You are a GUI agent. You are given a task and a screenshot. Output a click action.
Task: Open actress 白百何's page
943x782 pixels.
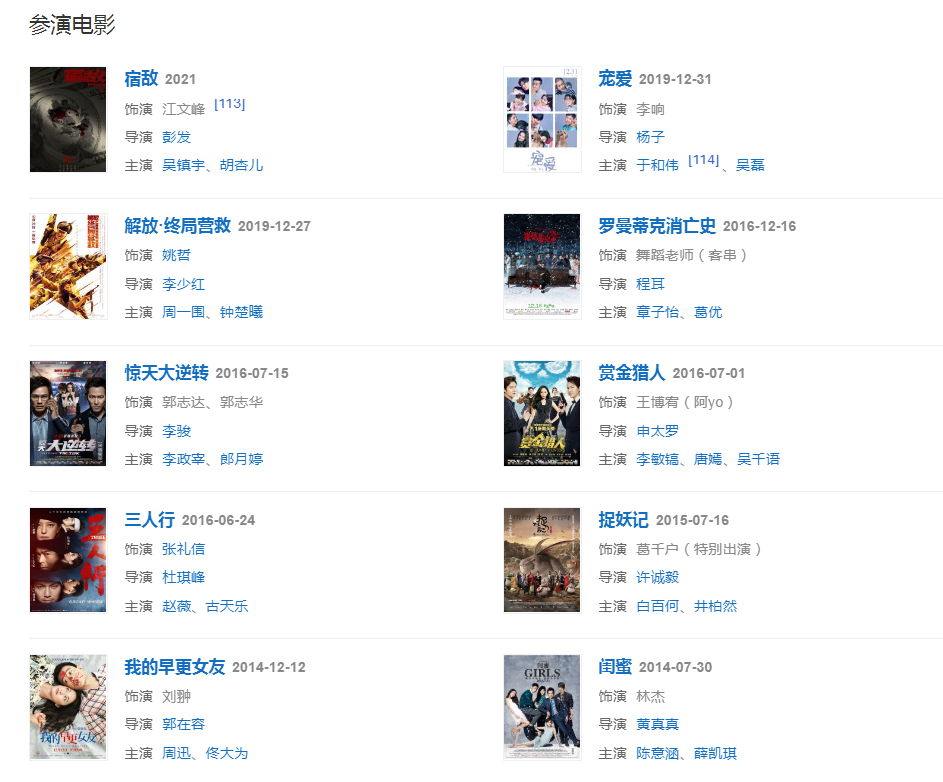[x=657, y=606]
